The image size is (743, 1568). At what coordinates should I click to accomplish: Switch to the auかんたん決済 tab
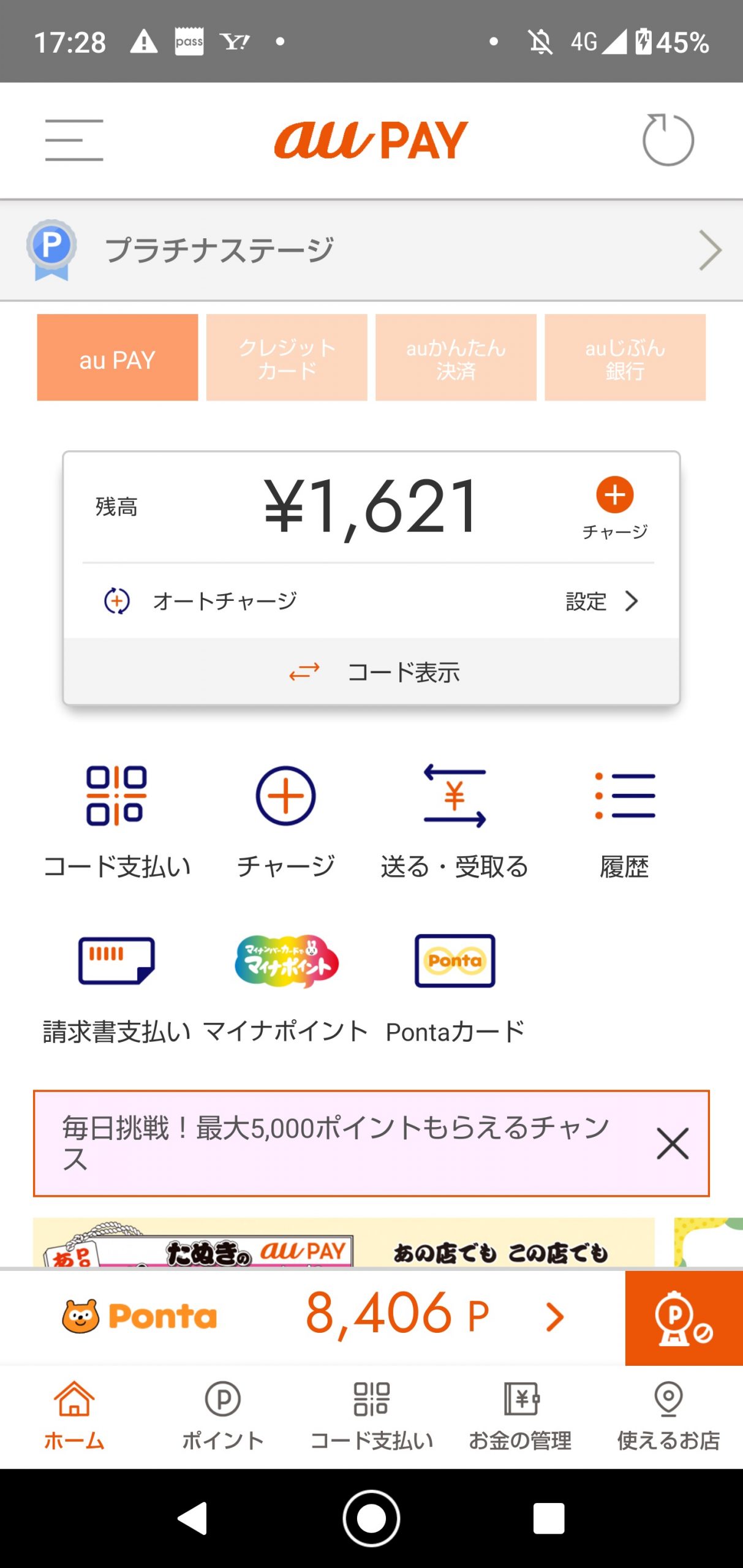456,358
